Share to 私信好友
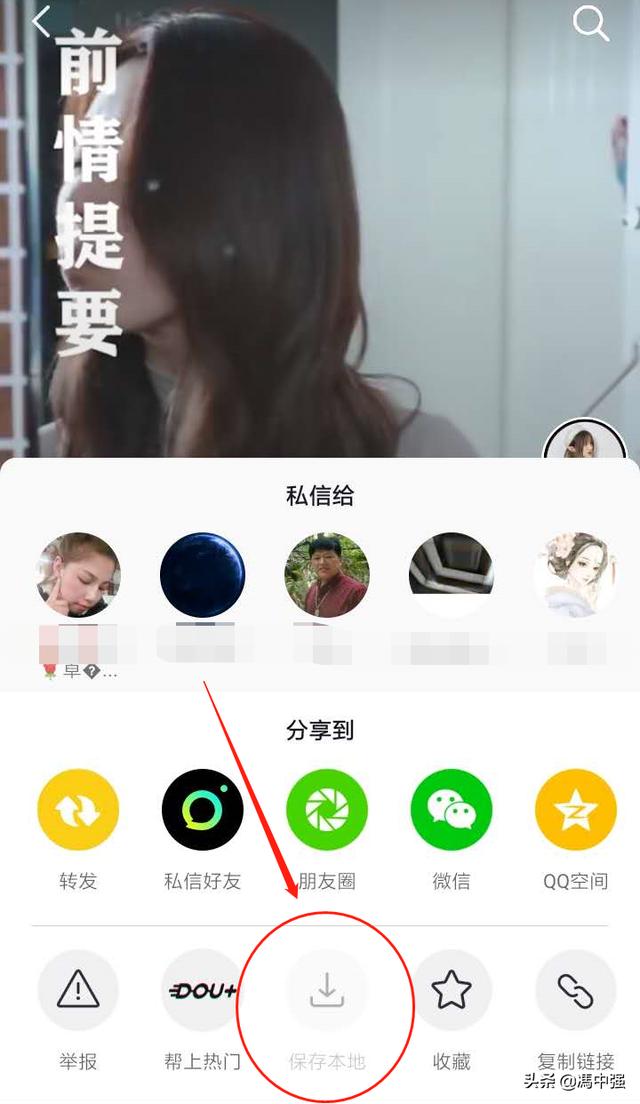 pyautogui.click(x=203, y=810)
